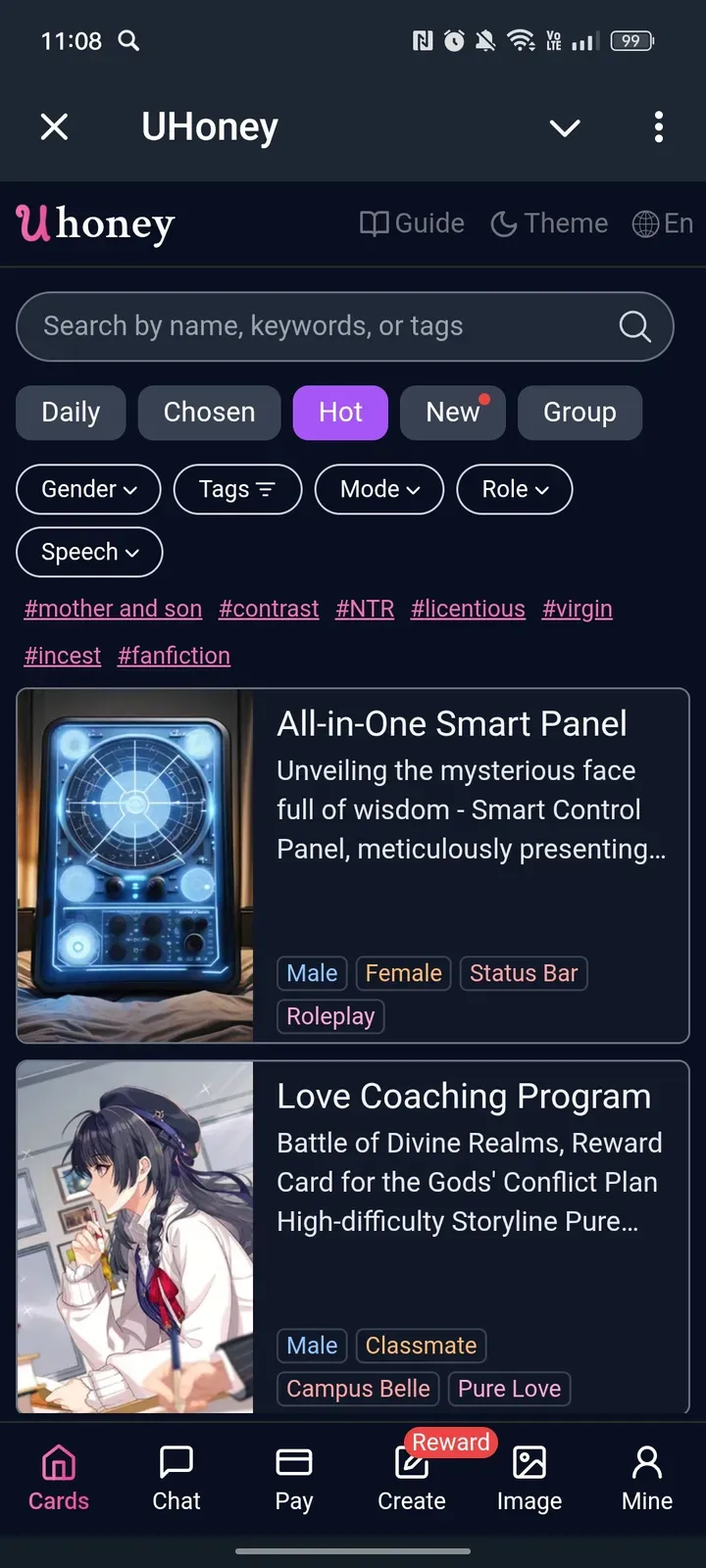Close the UHoney web view
706x1568 pixels.
coord(55,126)
